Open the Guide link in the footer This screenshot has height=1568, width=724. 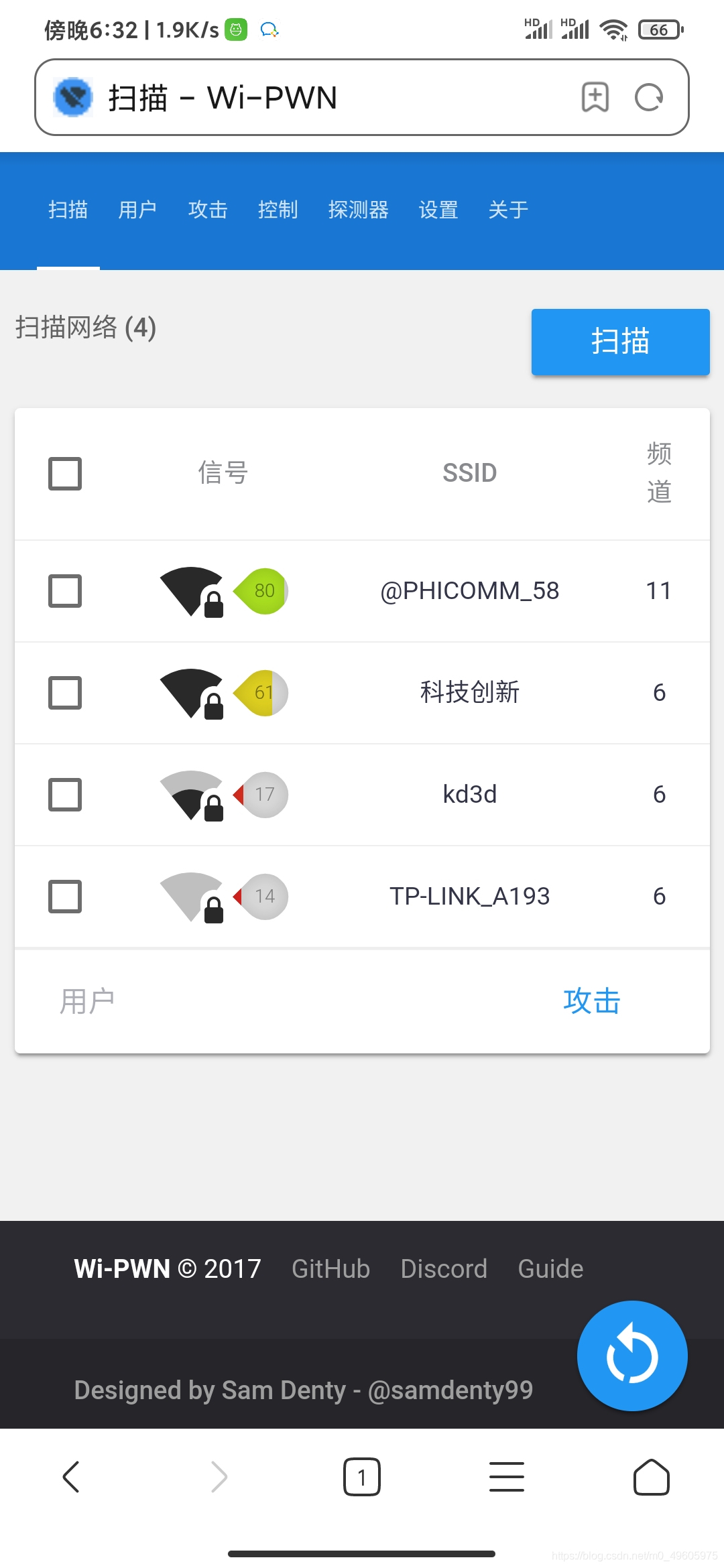tap(550, 1268)
